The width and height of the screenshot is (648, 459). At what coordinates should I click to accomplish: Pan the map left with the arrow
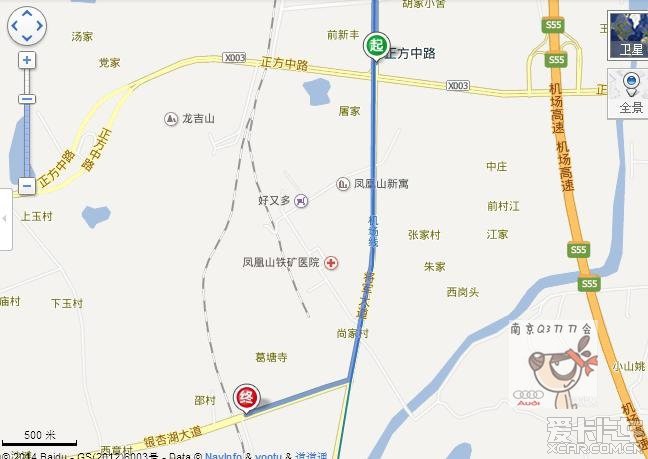[14, 27]
